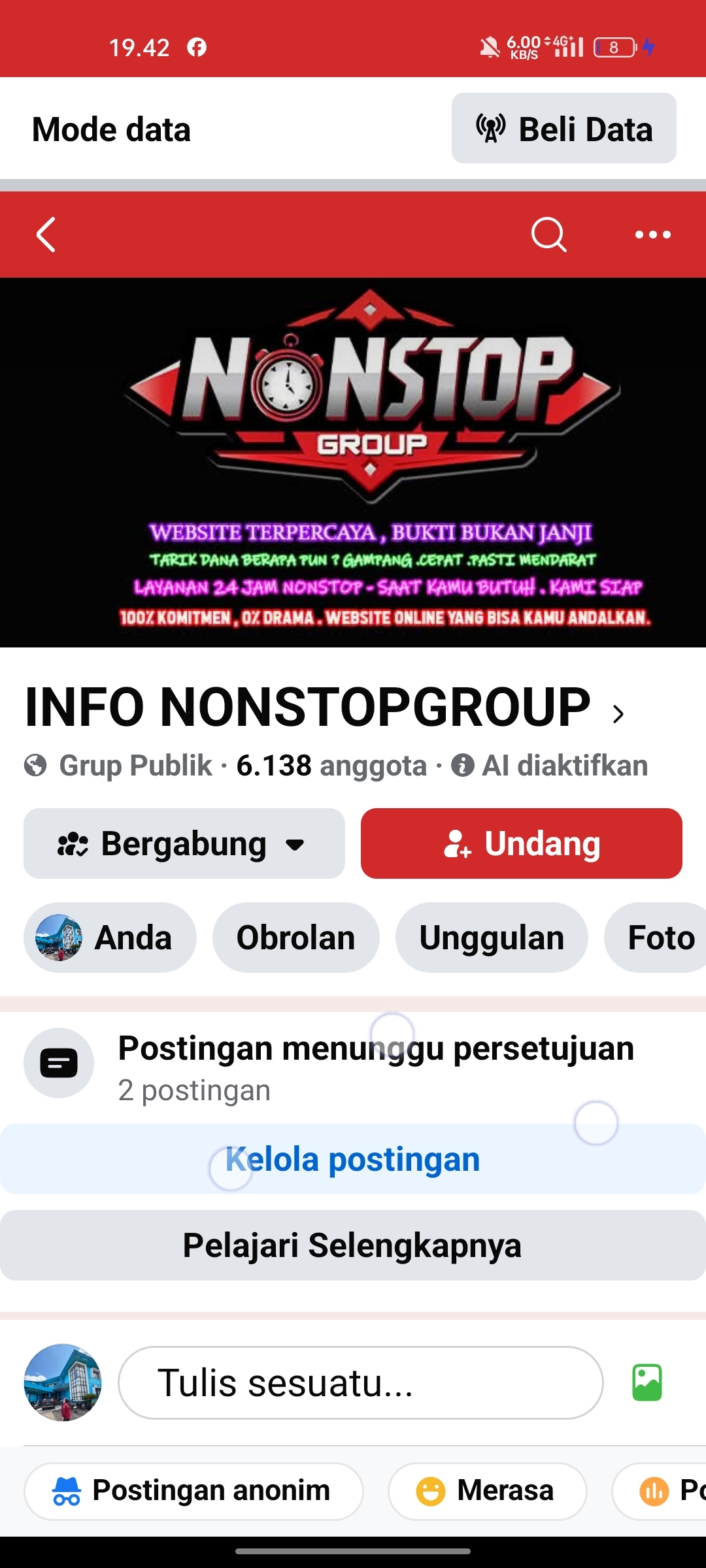Open the three-dot overflow menu
Viewport: 706px width, 1568px height.
point(652,235)
